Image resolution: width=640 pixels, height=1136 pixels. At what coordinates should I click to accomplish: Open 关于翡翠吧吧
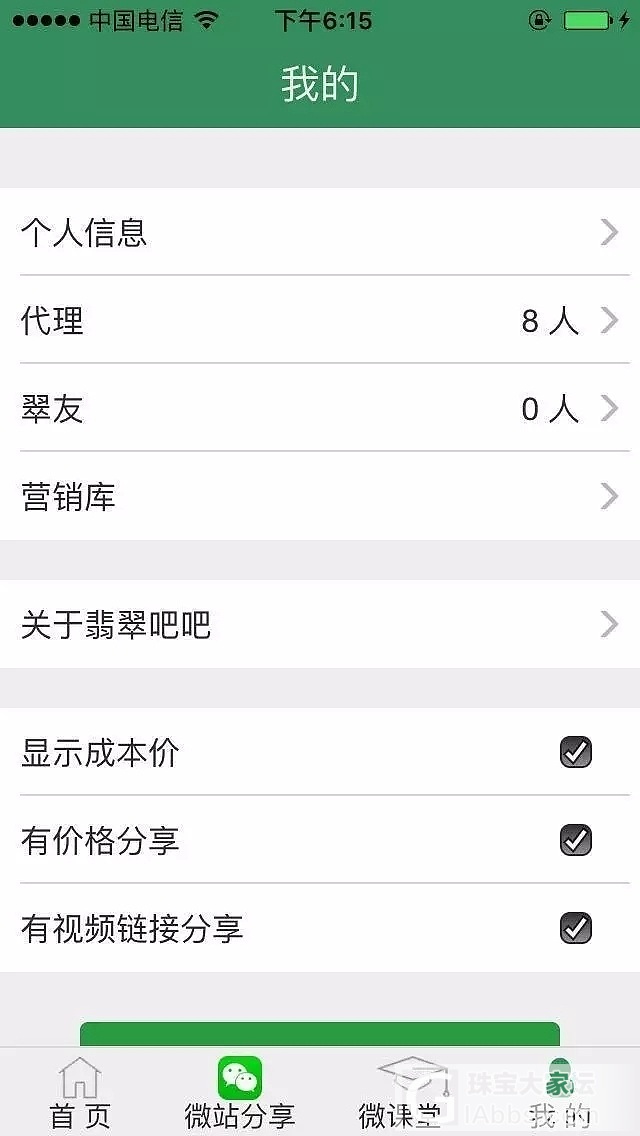(x=320, y=625)
